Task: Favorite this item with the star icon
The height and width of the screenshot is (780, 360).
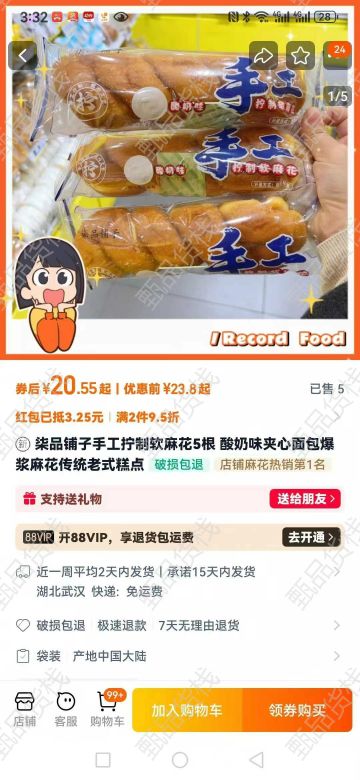Action: click(x=300, y=56)
